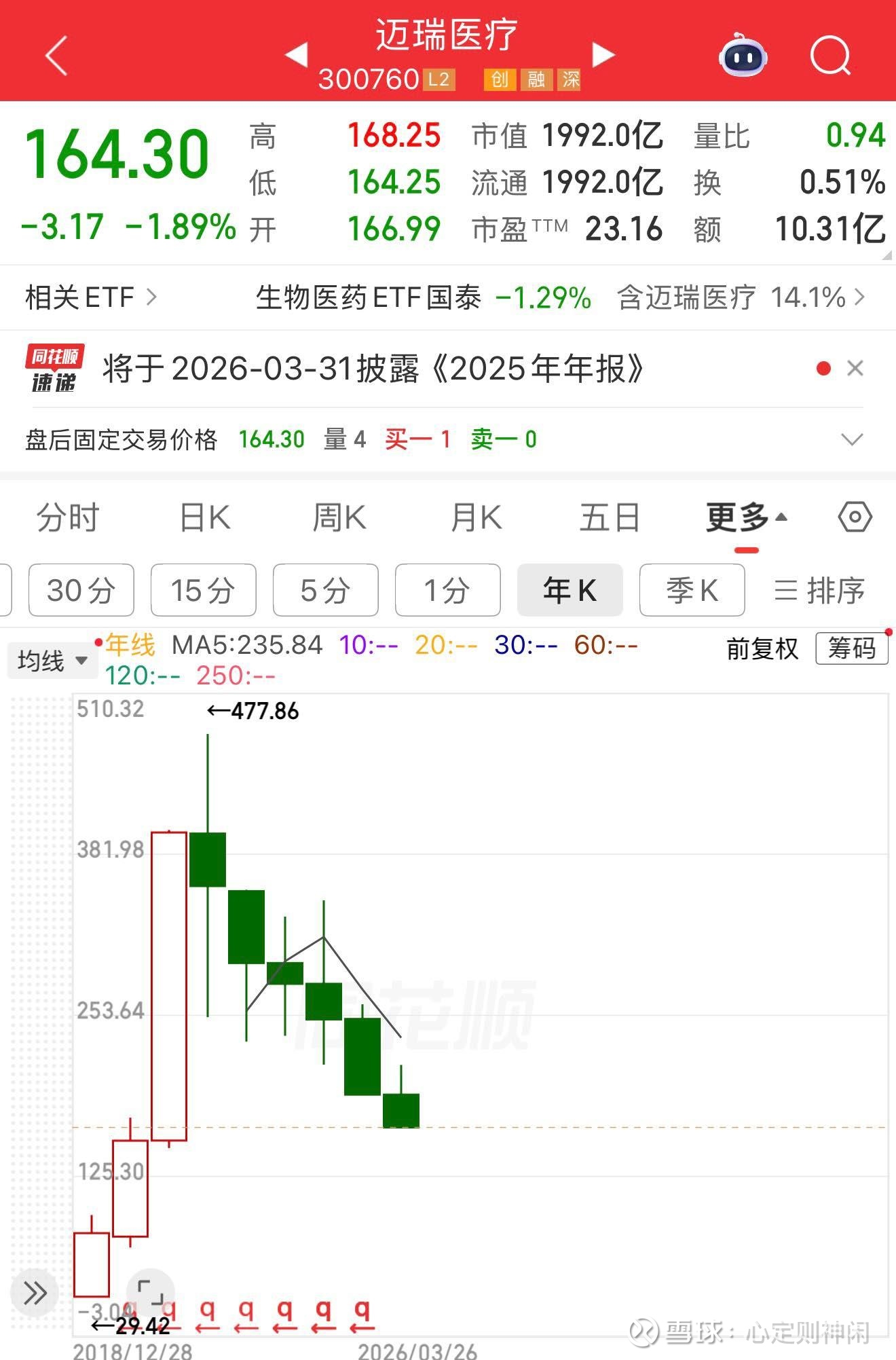Open the 月K monthly chart tab
The width and height of the screenshot is (896, 1360).
point(475,517)
